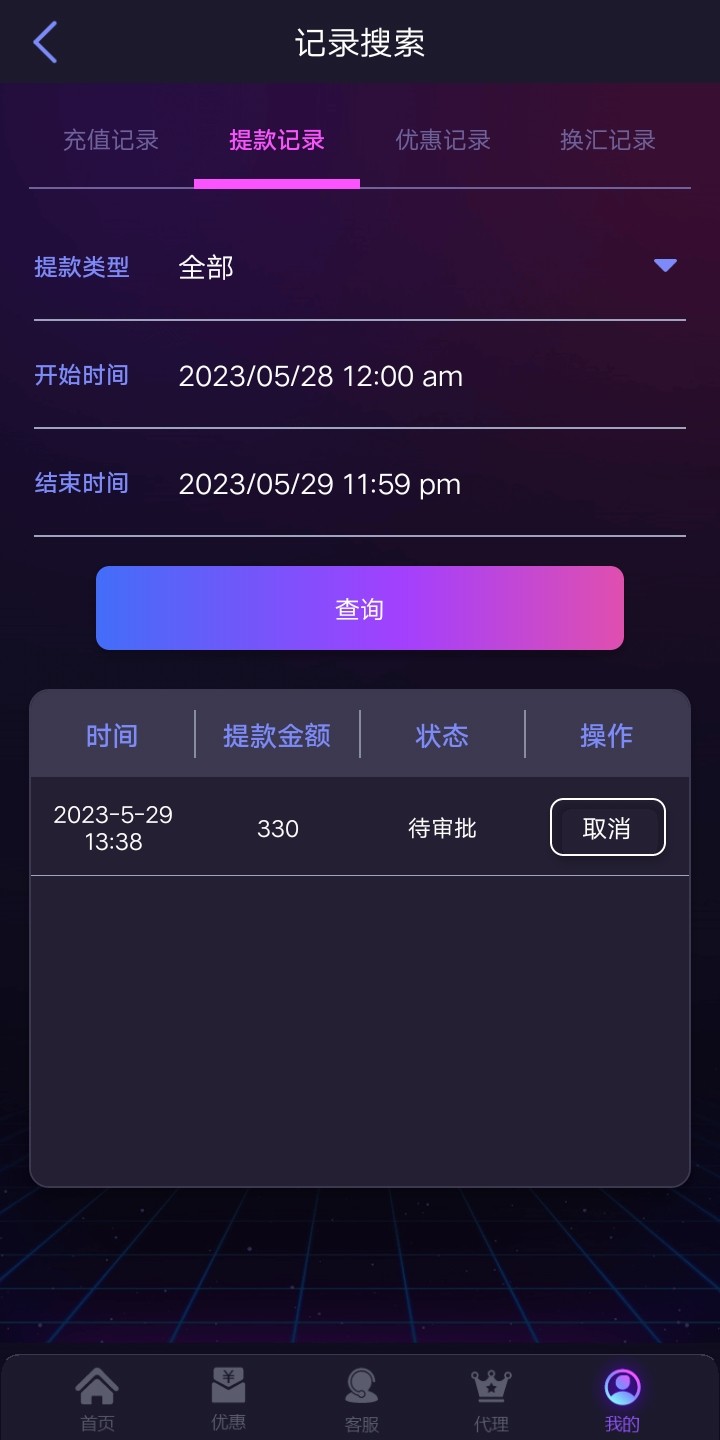Click the 时间 column header
The width and height of the screenshot is (720, 1440).
click(x=112, y=735)
